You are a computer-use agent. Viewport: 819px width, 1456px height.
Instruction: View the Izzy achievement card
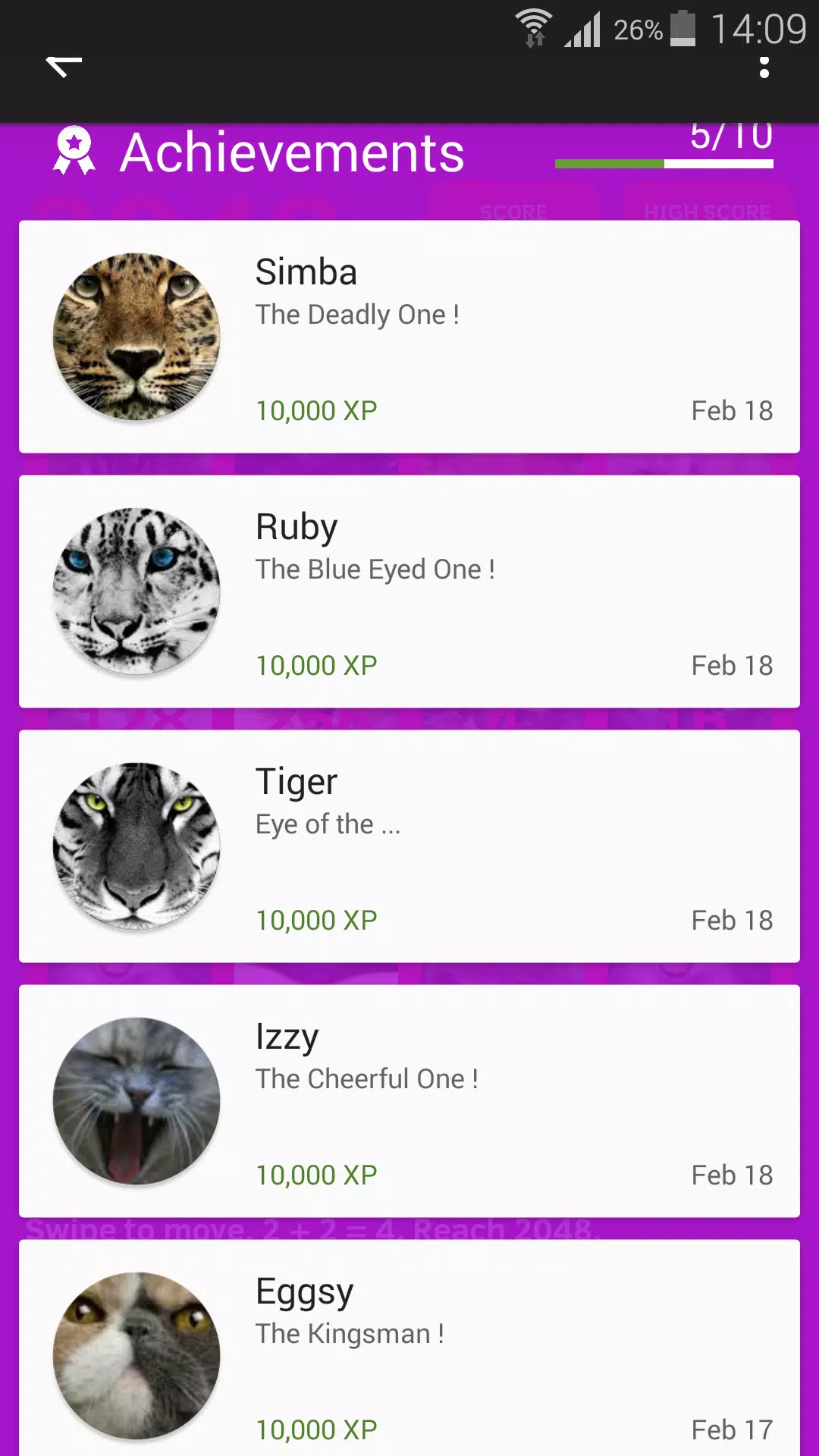coord(409,1101)
